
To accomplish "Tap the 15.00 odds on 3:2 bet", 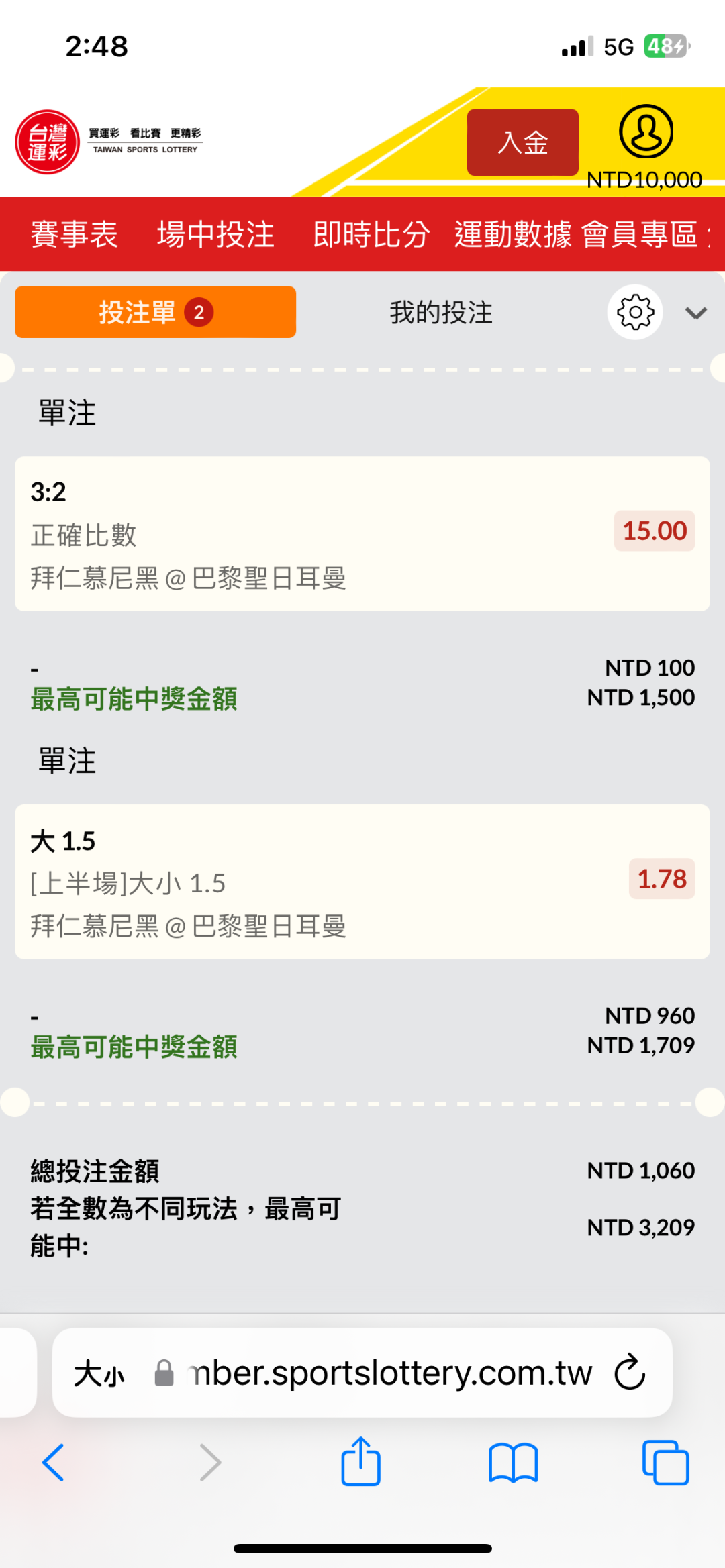I will pyautogui.click(x=654, y=531).
